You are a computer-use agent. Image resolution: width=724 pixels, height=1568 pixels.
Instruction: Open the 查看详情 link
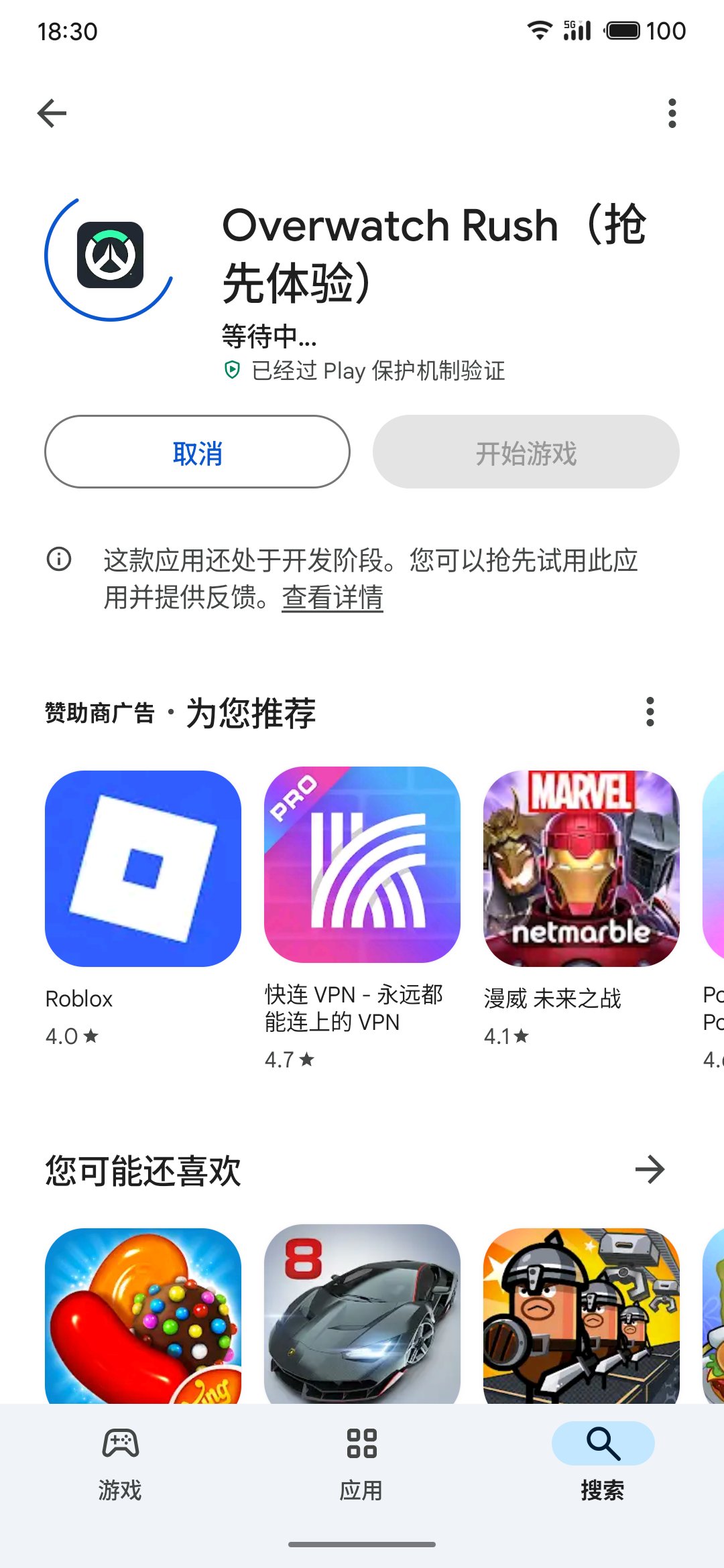pyautogui.click(x=333, y=598)
